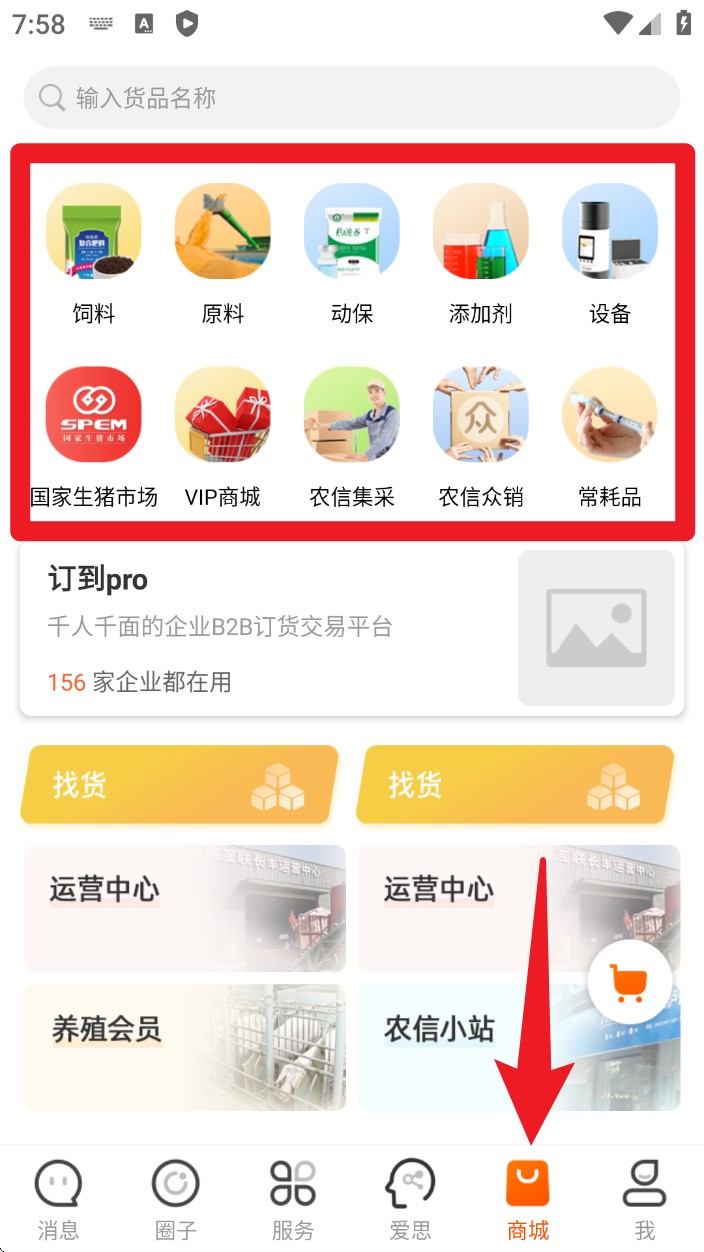This screenshot has width=704, height=1252.
Task: Go to the 圈子 tab
Action: point(175,1199)
